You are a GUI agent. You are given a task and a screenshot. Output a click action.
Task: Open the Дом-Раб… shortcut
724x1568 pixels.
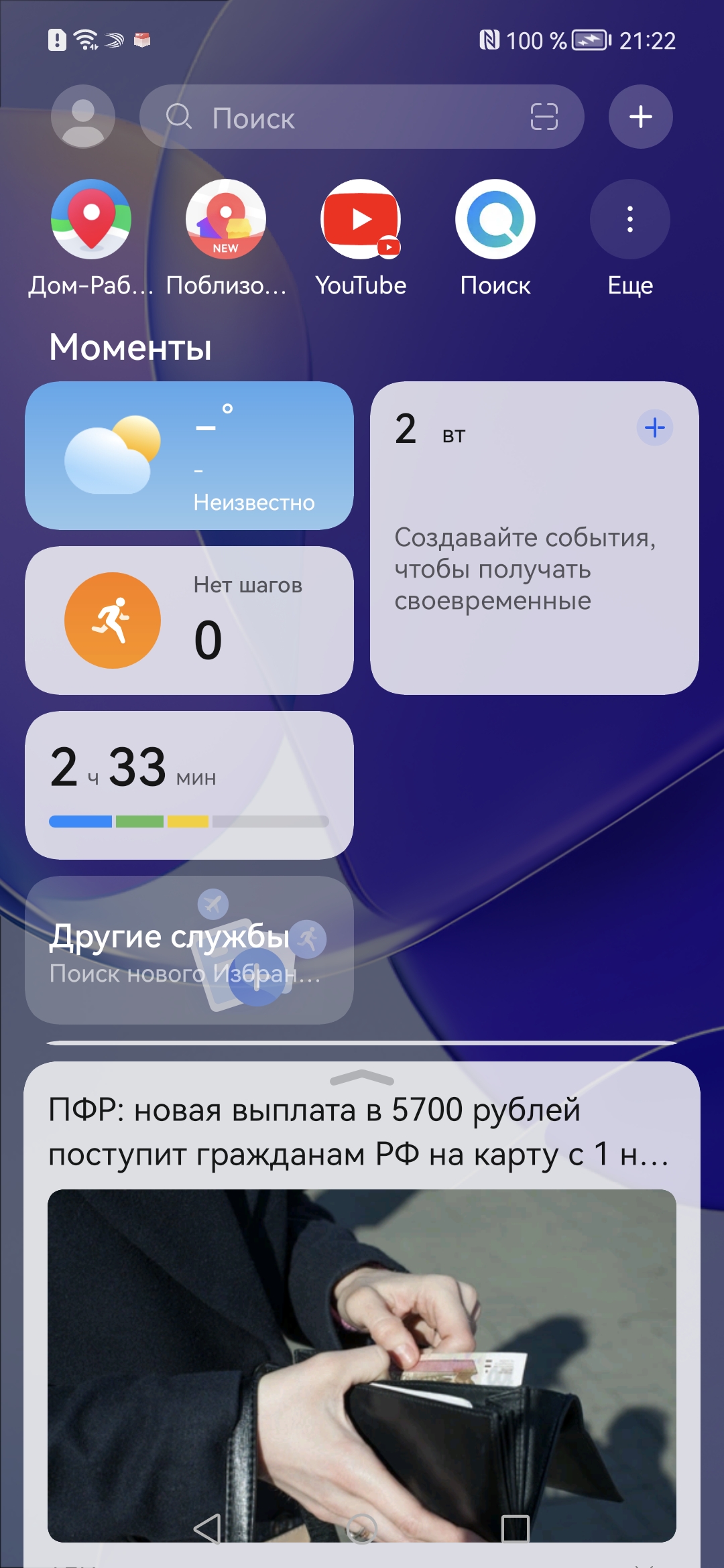[91, 219]
